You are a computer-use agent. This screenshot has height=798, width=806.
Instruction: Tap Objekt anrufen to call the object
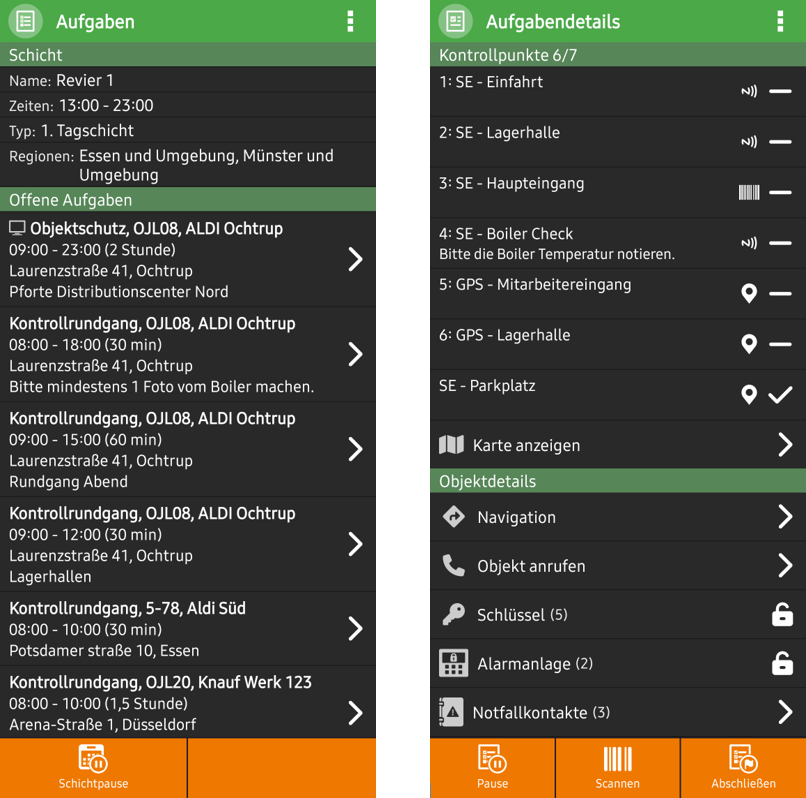click(x=617, y=566)
